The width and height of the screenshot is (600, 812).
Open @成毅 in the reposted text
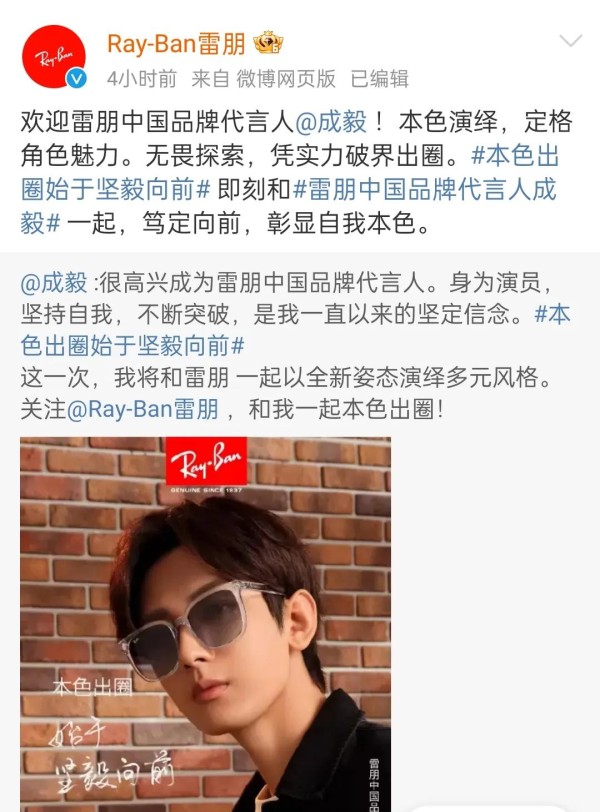pos(53,281)
